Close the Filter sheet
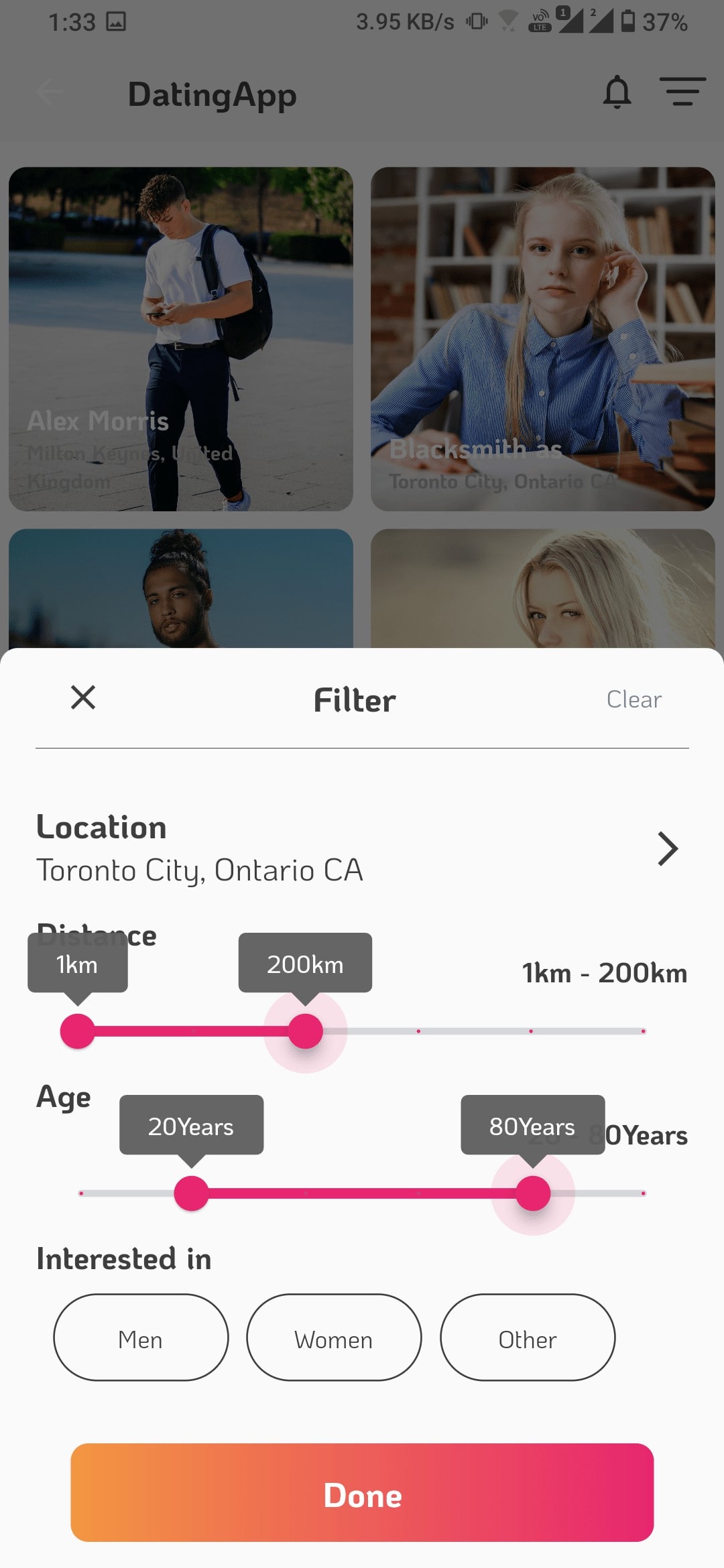This screenshot has width=724, height=1568. [x=83, y=698]
